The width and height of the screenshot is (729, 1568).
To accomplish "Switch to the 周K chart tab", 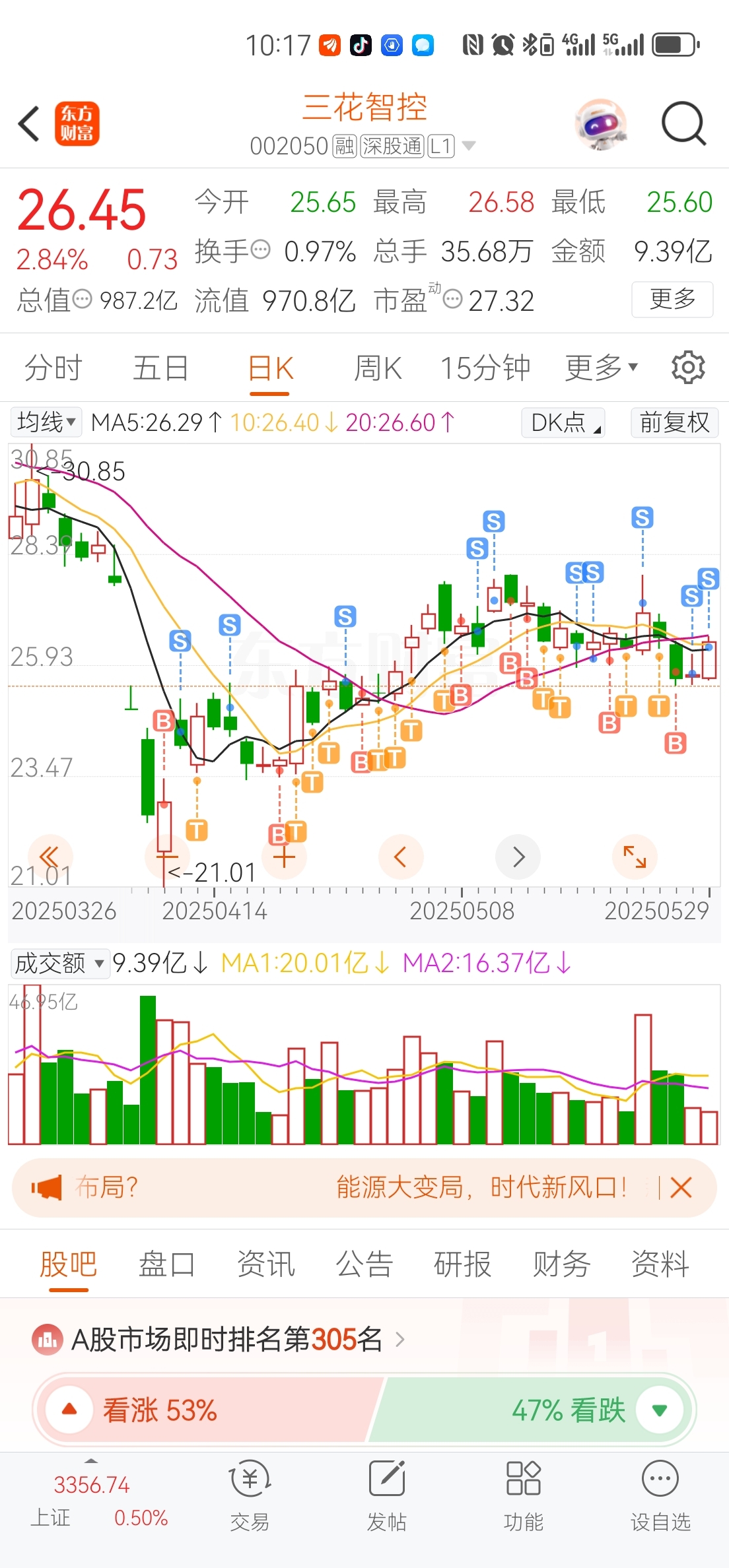I will click(378, 368).
